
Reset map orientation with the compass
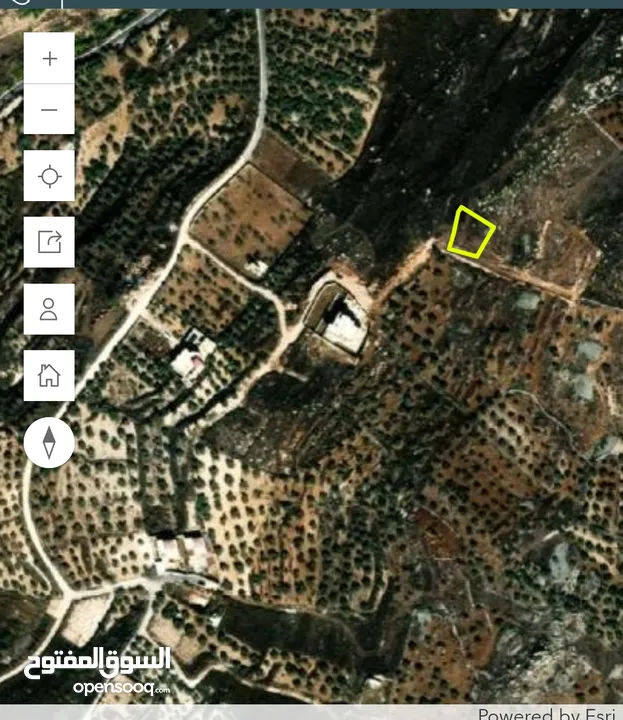49,443
